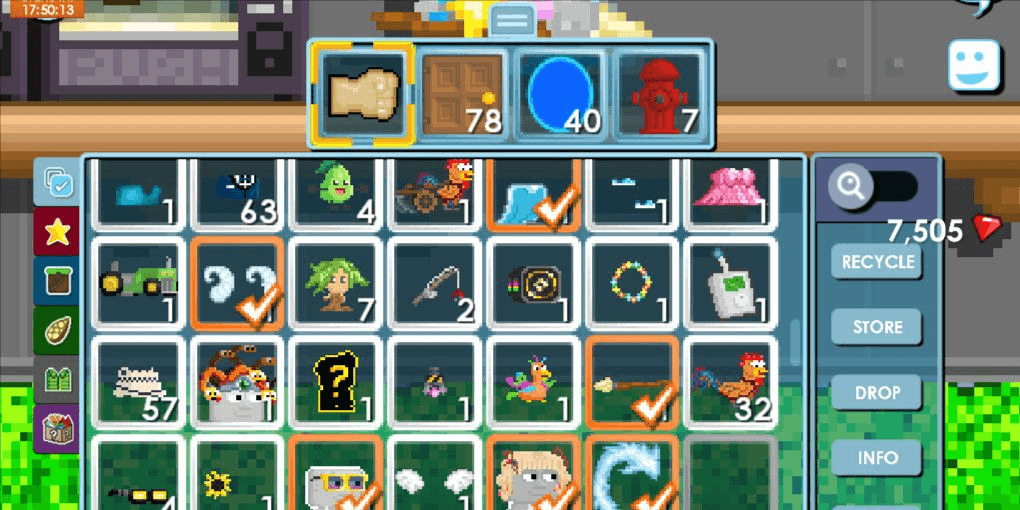The width and height of the screenshot is (1020, 510).
Task: Select the black question mark shirt item
Action: (x=335, y=382)
